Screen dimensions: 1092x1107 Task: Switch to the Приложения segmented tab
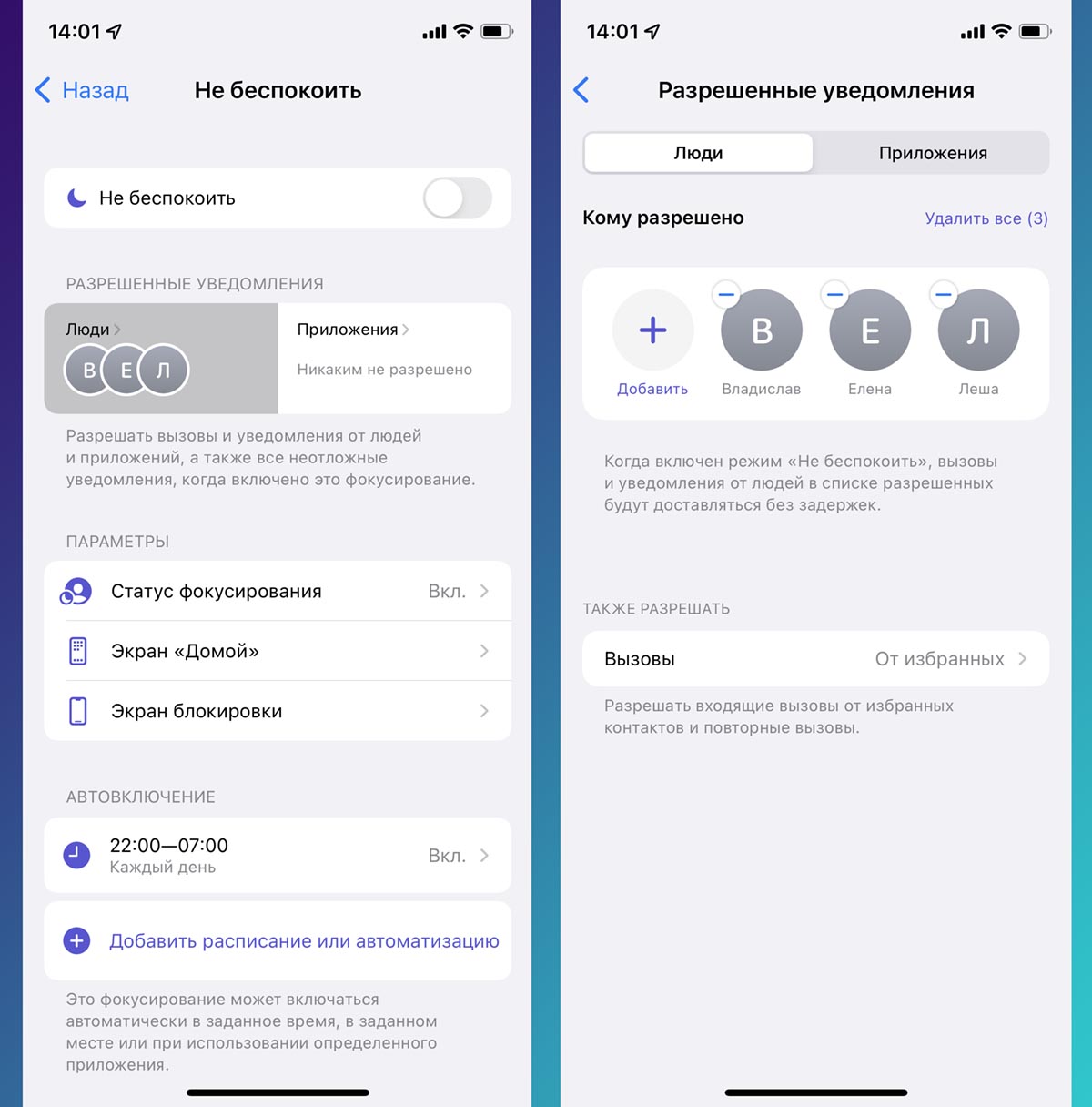tap(932, 153)
